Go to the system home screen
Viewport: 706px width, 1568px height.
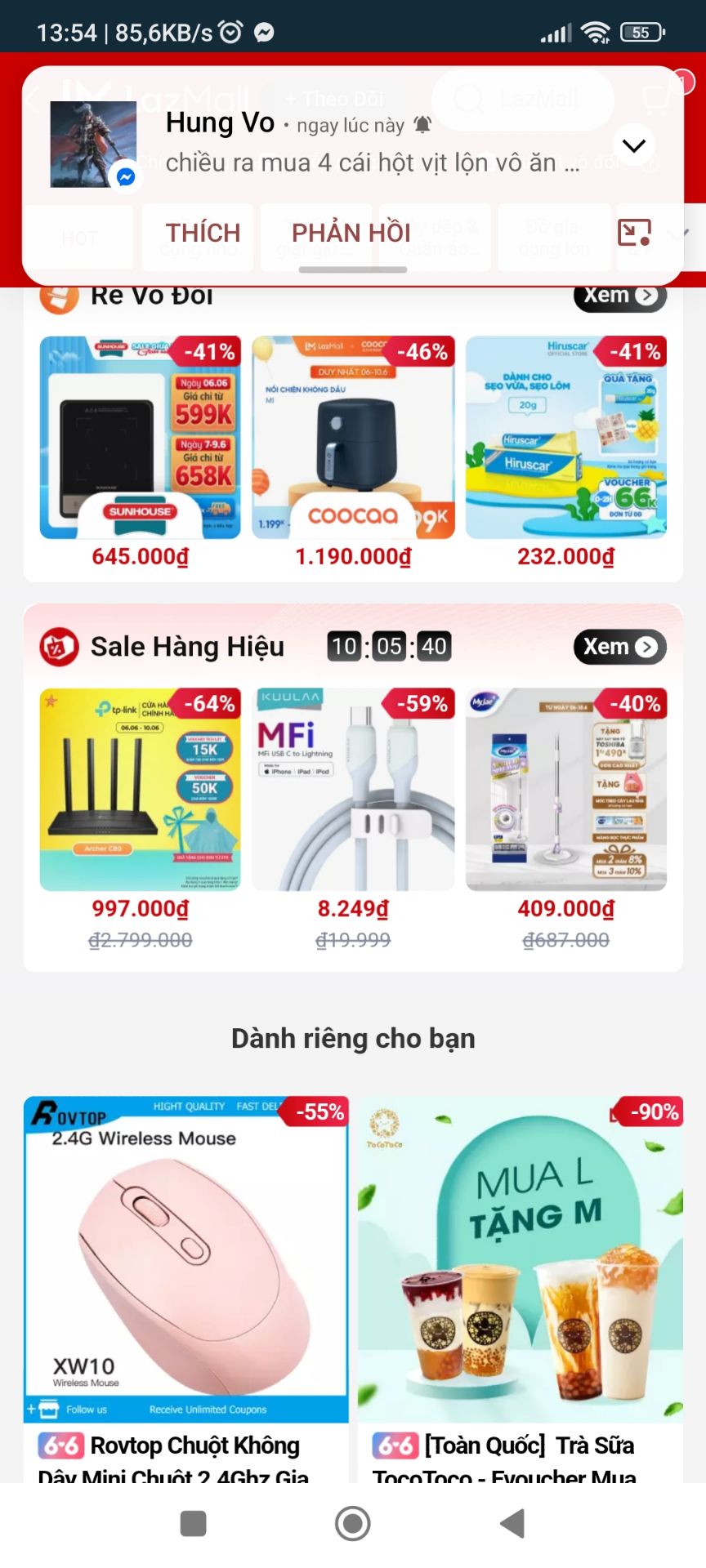pyautogui.click(x=353, y=1523)
